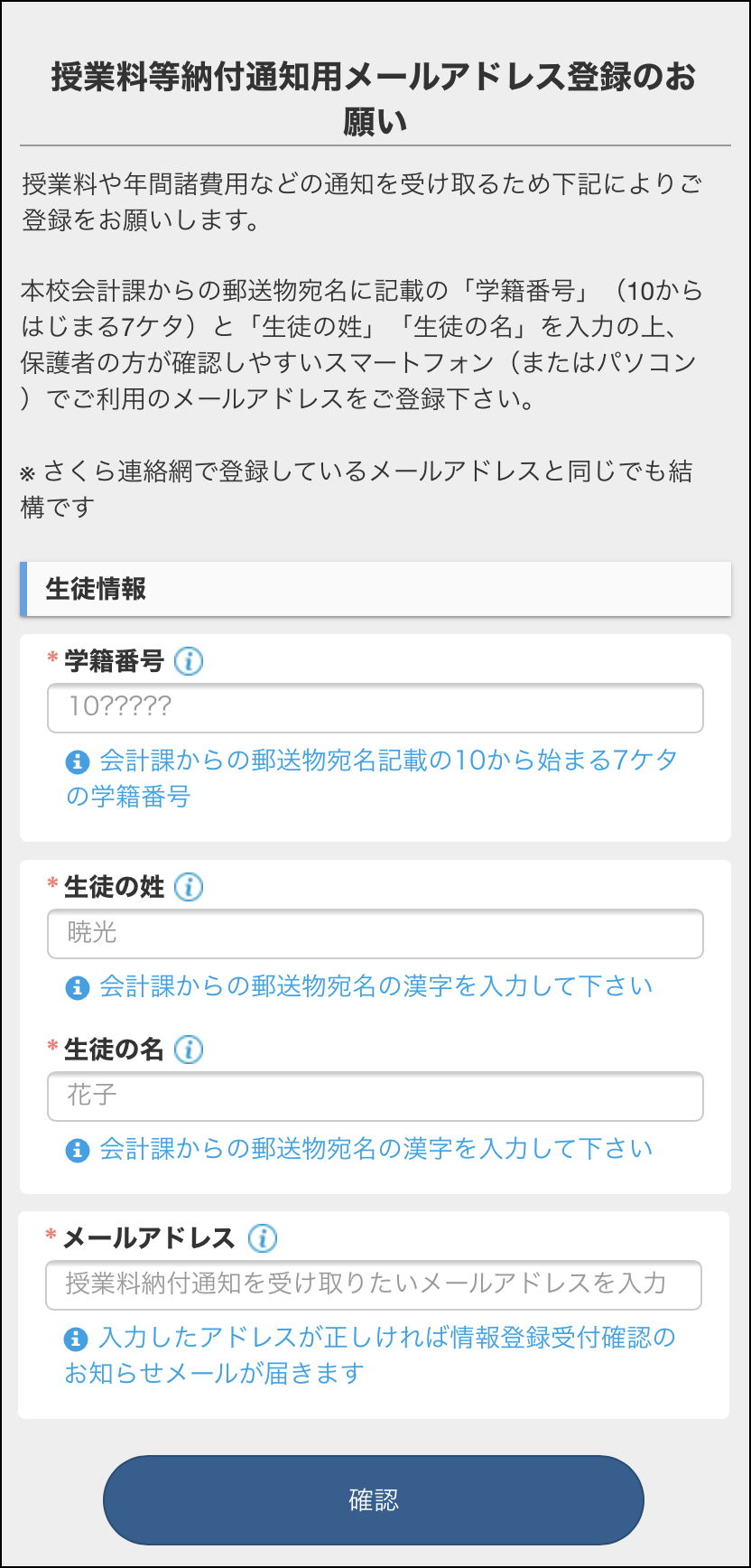Enter the メールアドレス field
751x1568 pixels.
[x=374, y=1284]
